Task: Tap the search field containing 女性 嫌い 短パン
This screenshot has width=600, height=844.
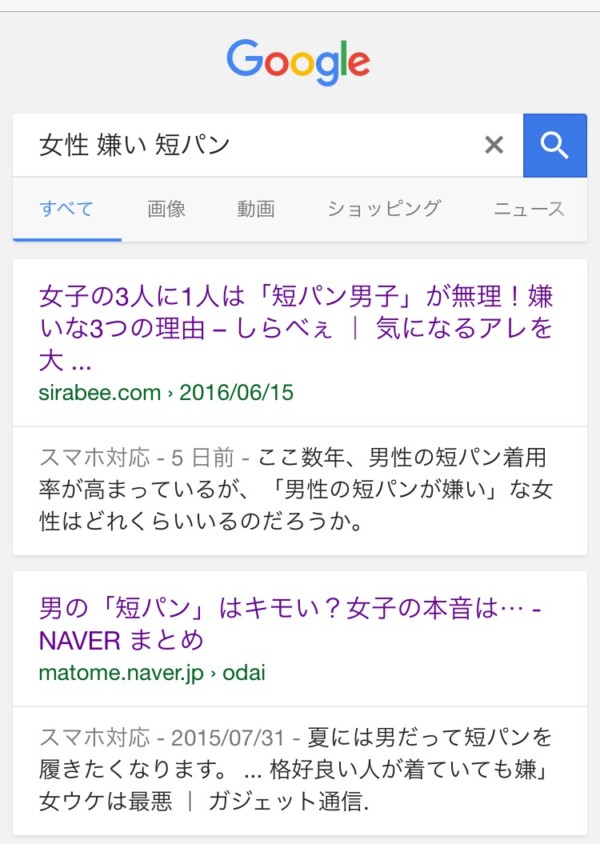Action: [x=250, y=146]
